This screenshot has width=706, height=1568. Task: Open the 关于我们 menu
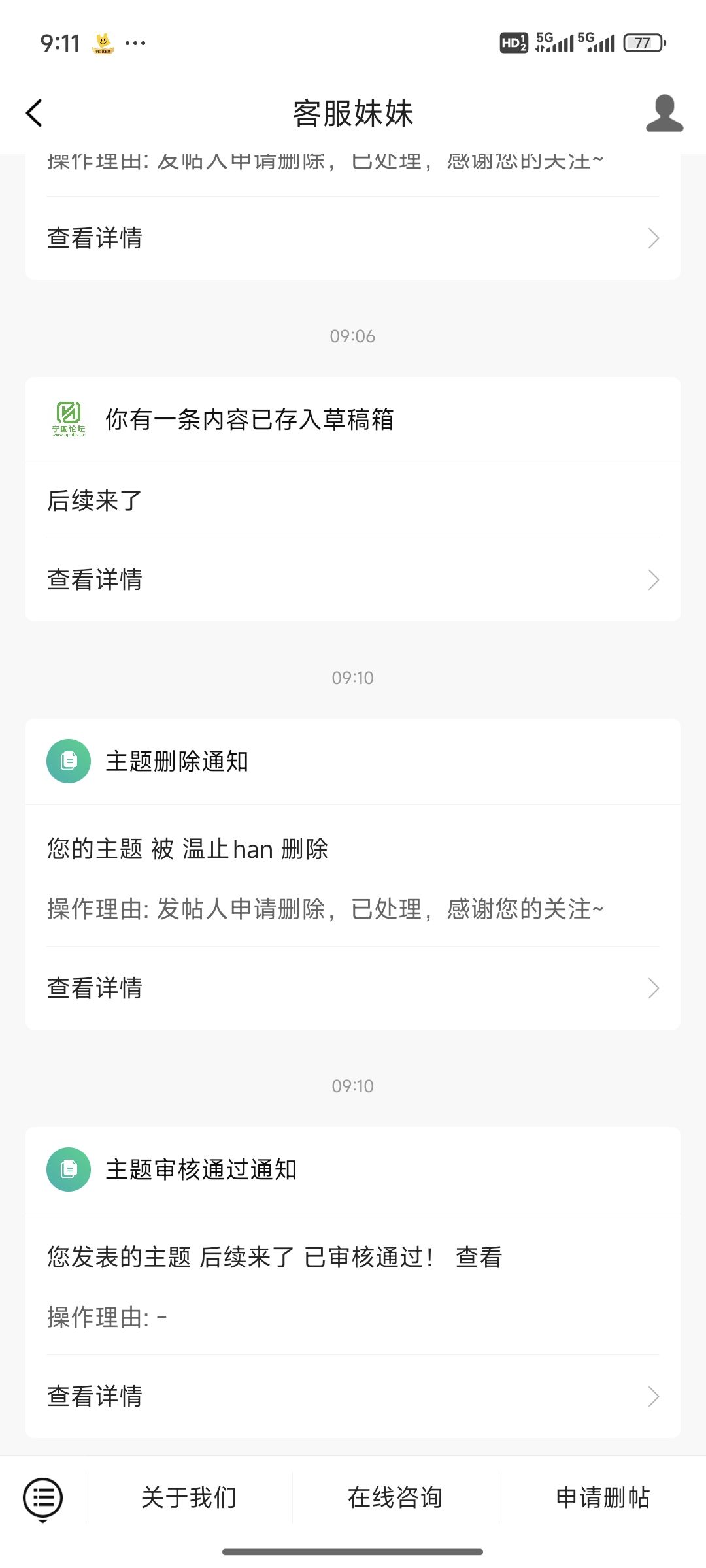click(x=189, y=1497)
